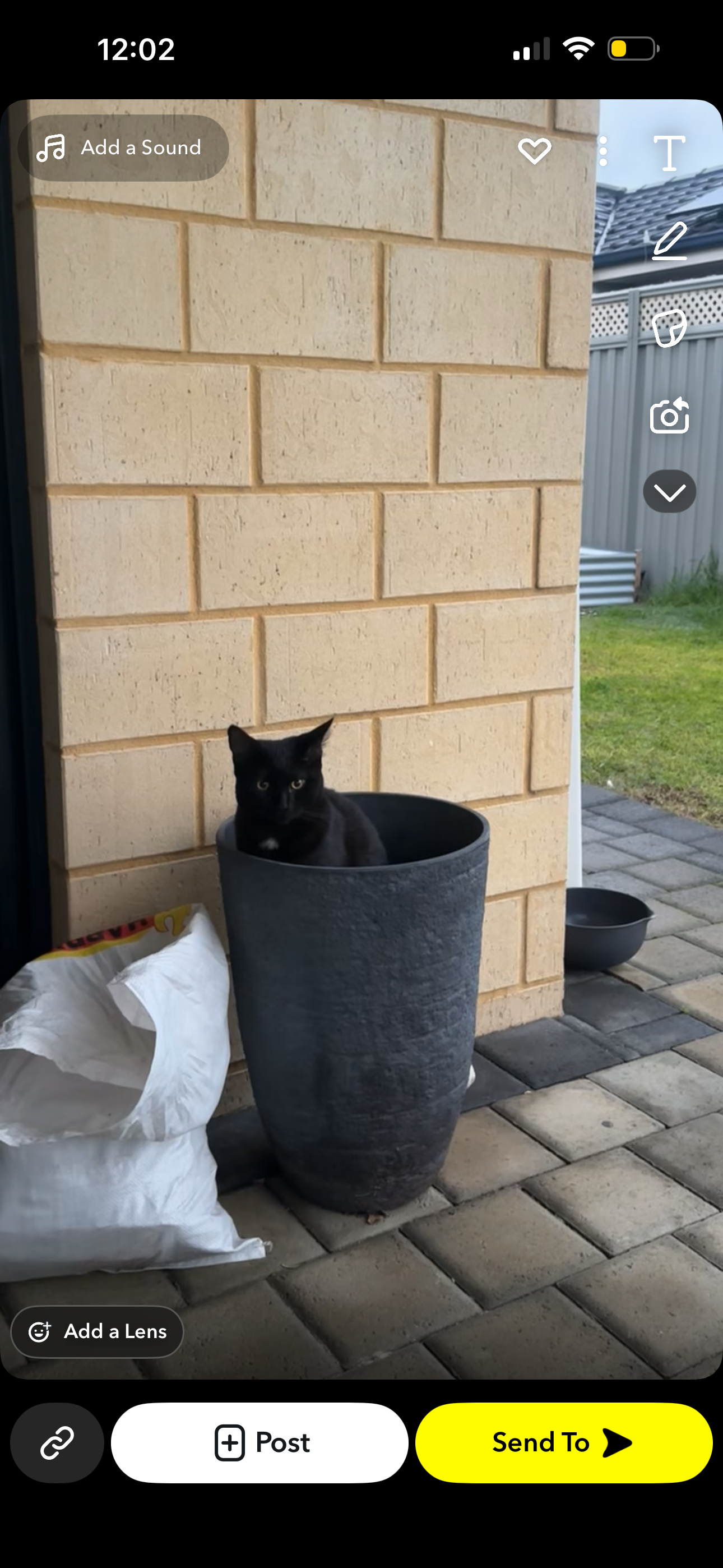Screen dimensions: 723x1568
Task: Tap Add a Lens
Action: (x=98, y=1331)
